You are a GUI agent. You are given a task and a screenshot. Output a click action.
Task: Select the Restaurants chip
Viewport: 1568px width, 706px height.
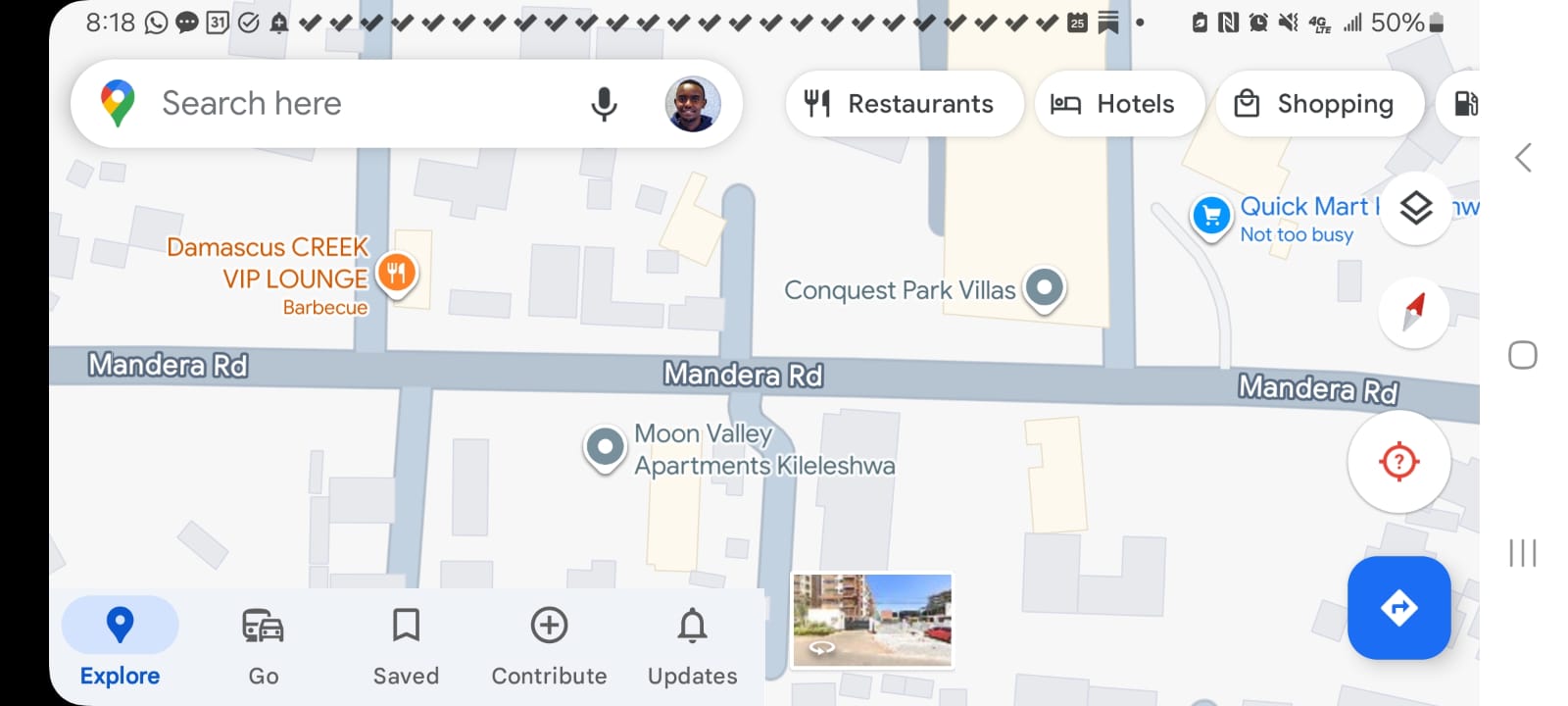tap(902, 104)
